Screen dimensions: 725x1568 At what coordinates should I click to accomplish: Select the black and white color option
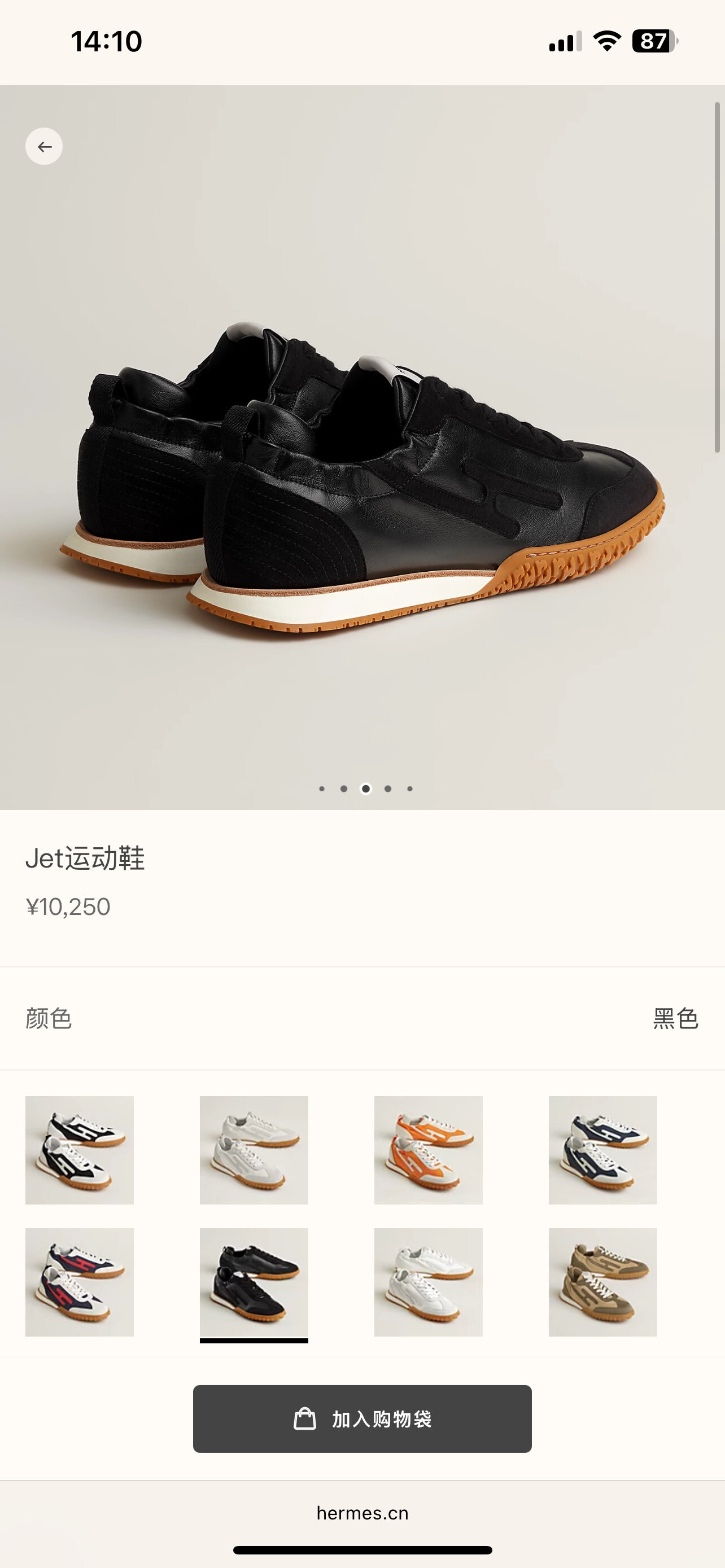(x=79, y=1150)
